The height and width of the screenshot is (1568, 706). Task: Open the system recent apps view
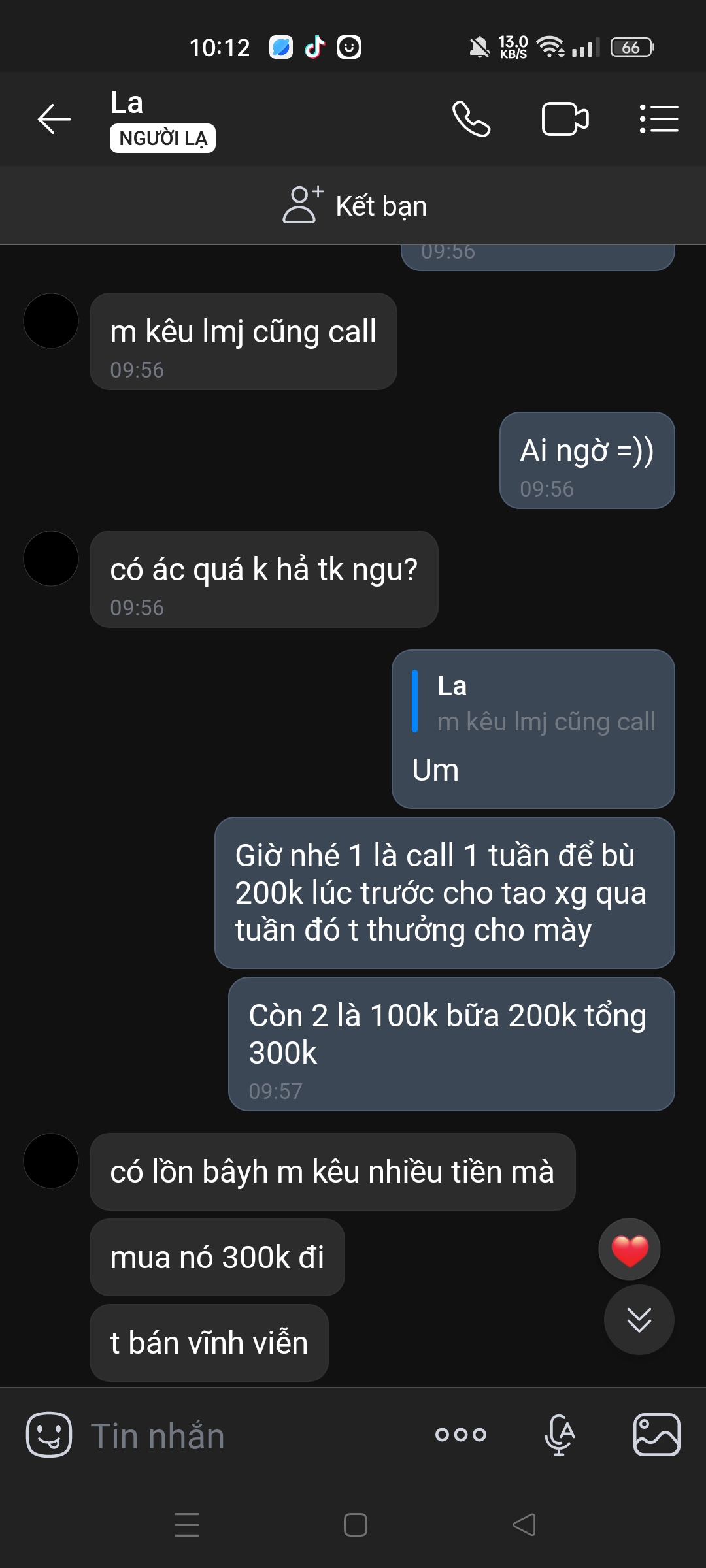tap(187, 1525)
